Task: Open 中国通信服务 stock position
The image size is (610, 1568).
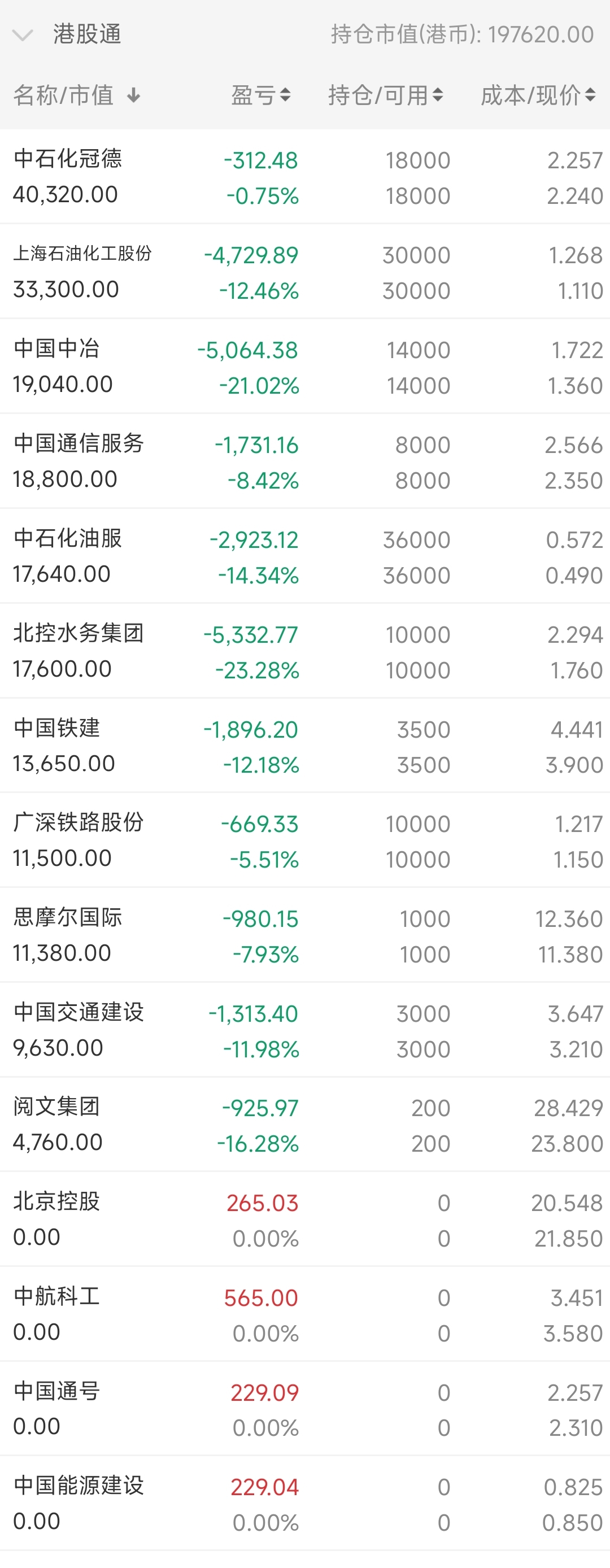Action: pyautogui.click(x=304, y=461)
